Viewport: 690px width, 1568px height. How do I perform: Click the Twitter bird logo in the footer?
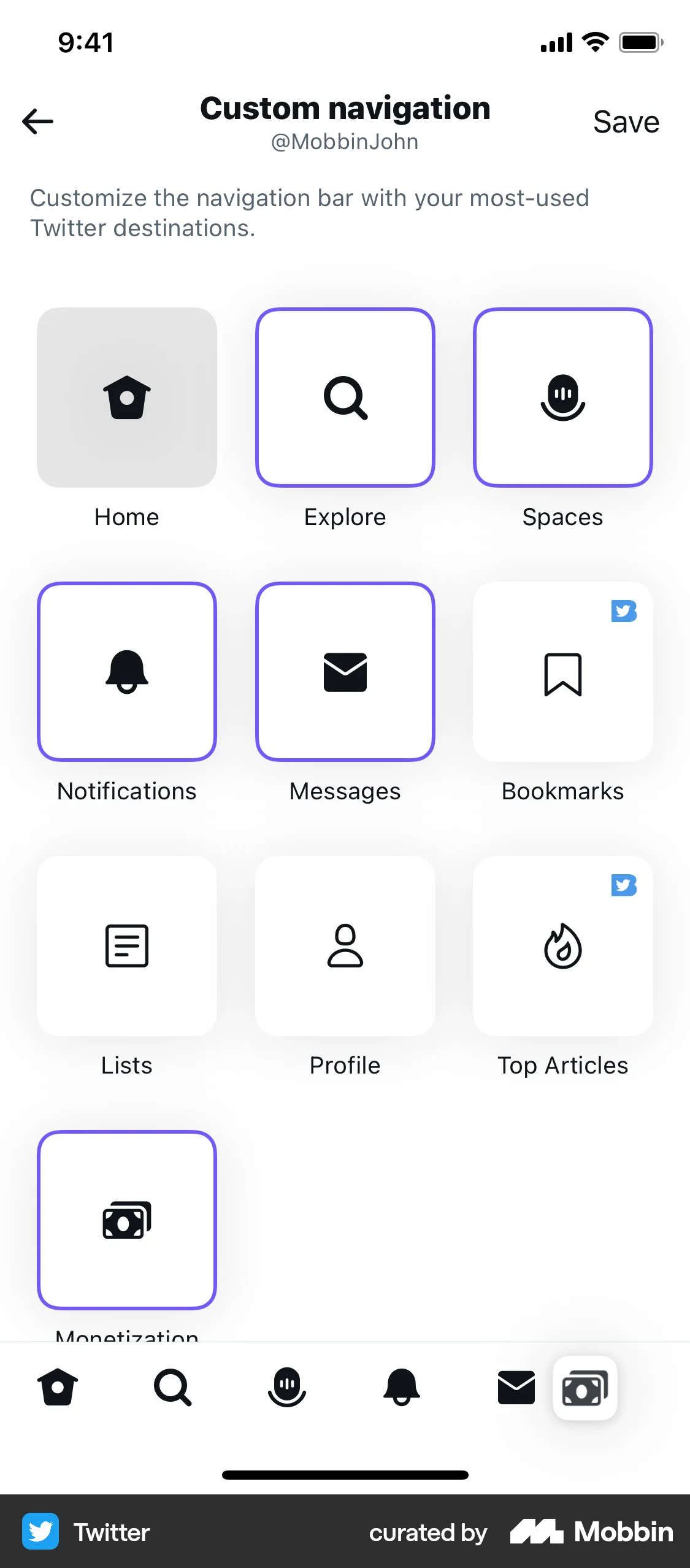pos(40,1531)
